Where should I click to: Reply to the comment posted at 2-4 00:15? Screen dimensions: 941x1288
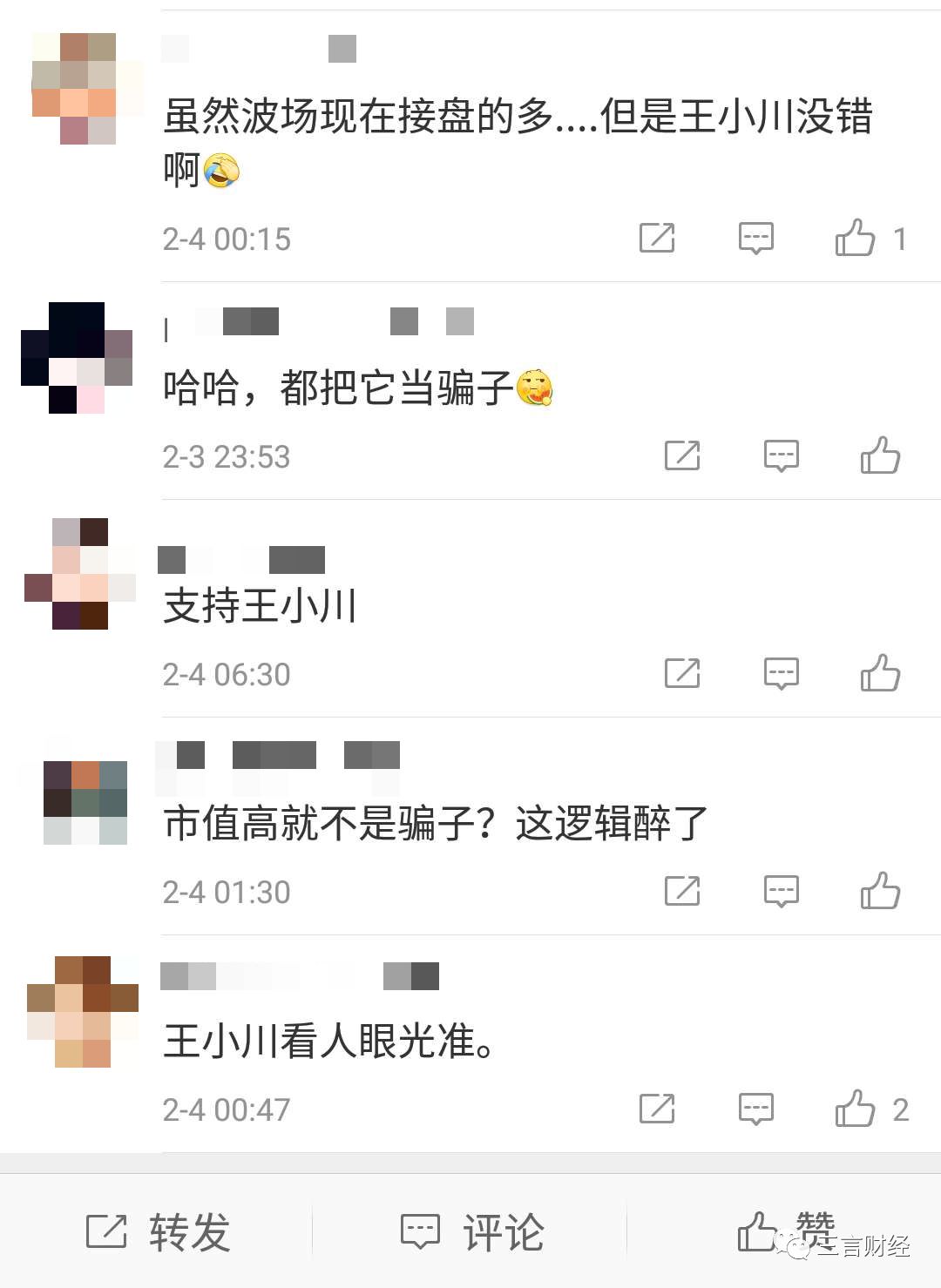(755, 238)
